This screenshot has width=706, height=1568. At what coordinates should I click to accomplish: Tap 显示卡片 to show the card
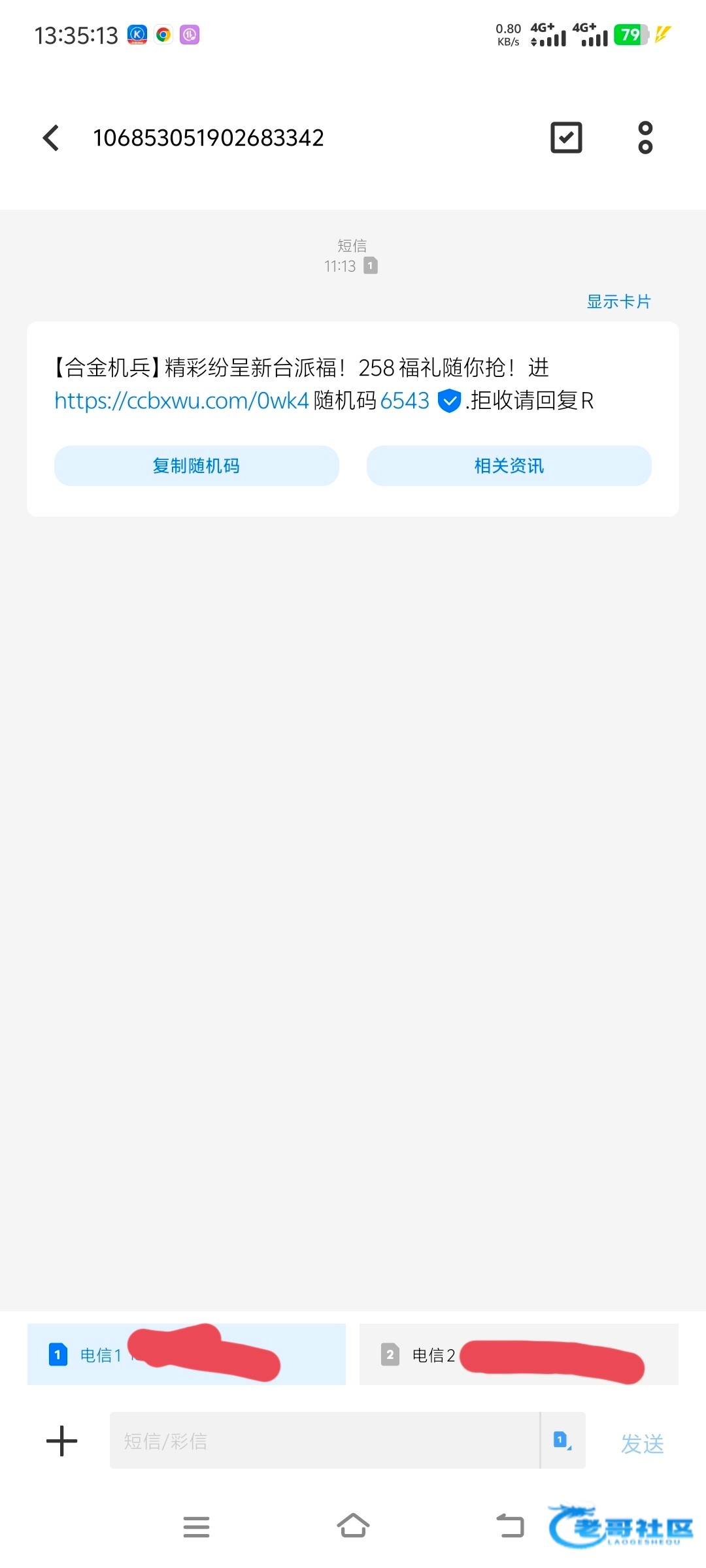(x=618, y=302)
